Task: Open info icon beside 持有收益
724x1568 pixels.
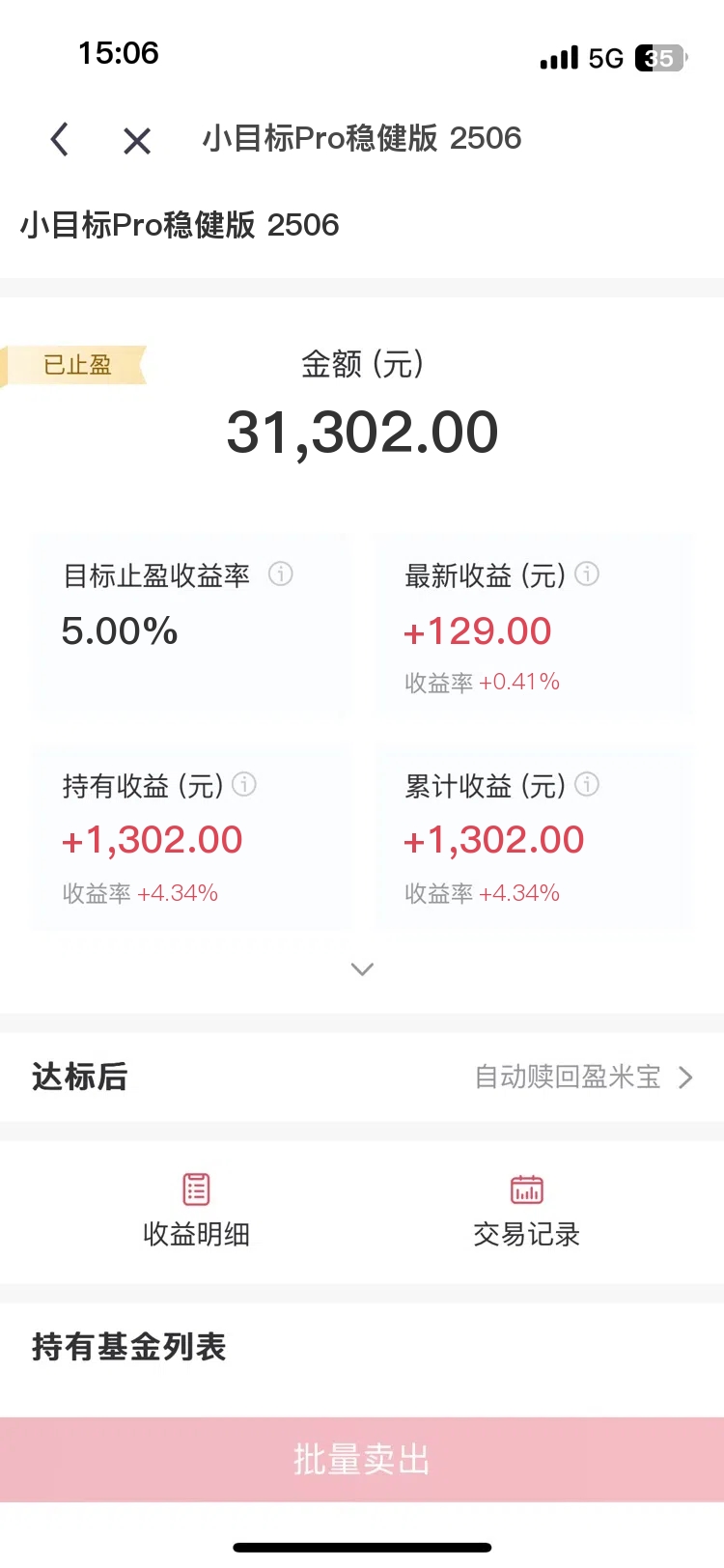Action: pyautogui.click(x=244, y=784)
